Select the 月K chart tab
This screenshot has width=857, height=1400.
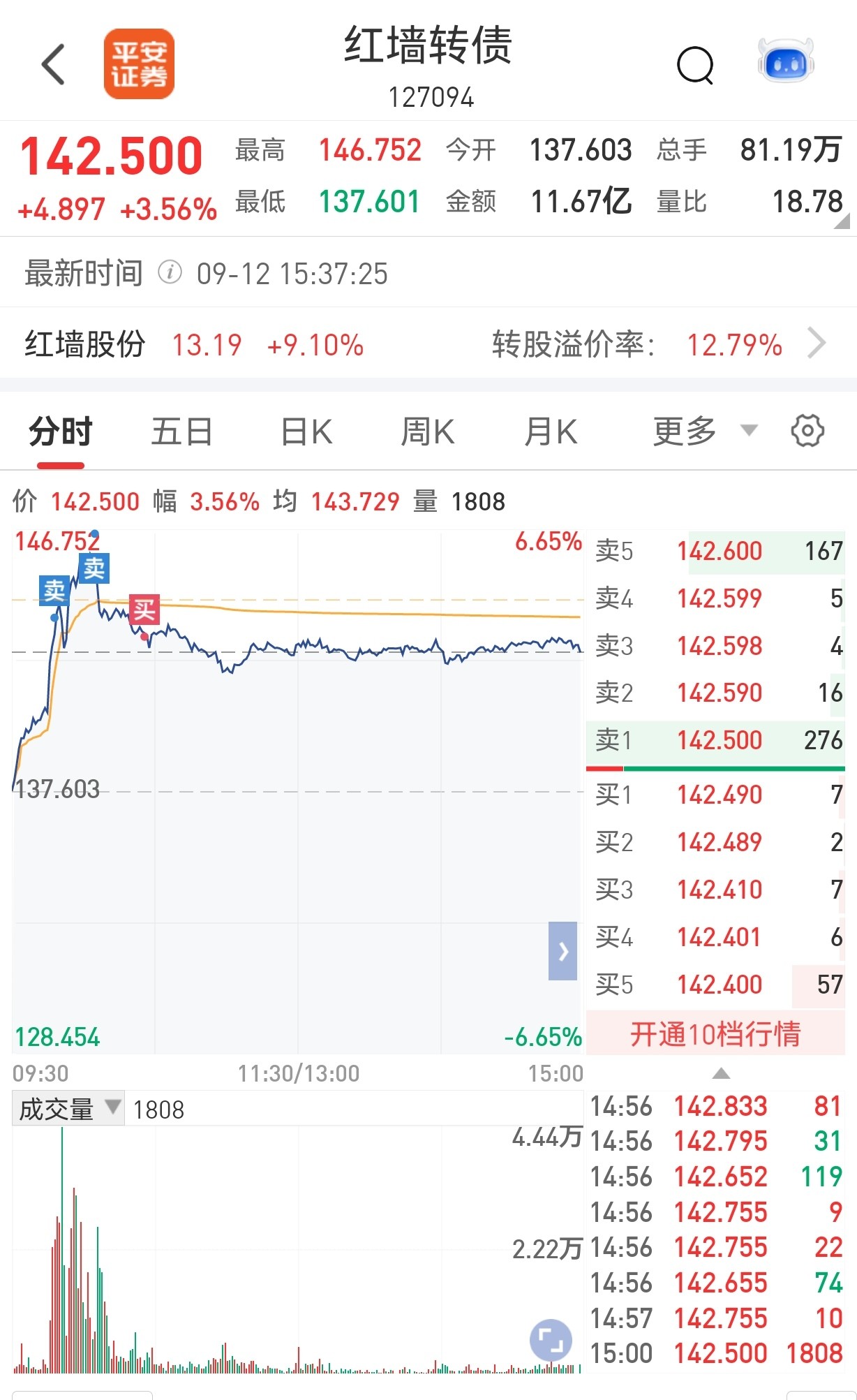[551, 432]
